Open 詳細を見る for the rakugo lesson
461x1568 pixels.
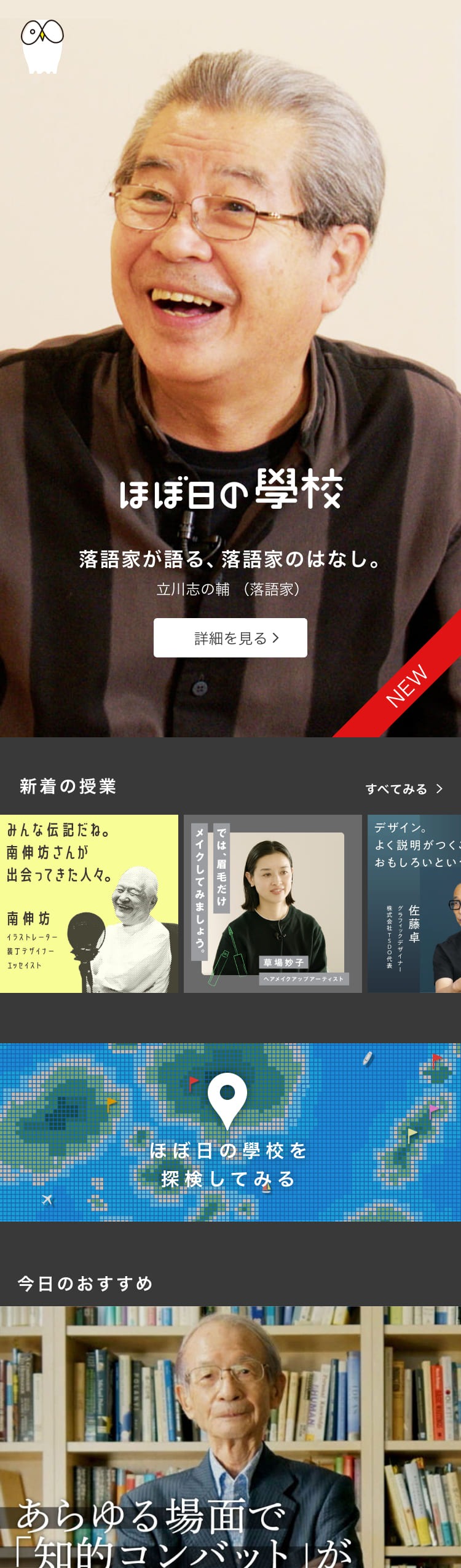coord(230,638)
